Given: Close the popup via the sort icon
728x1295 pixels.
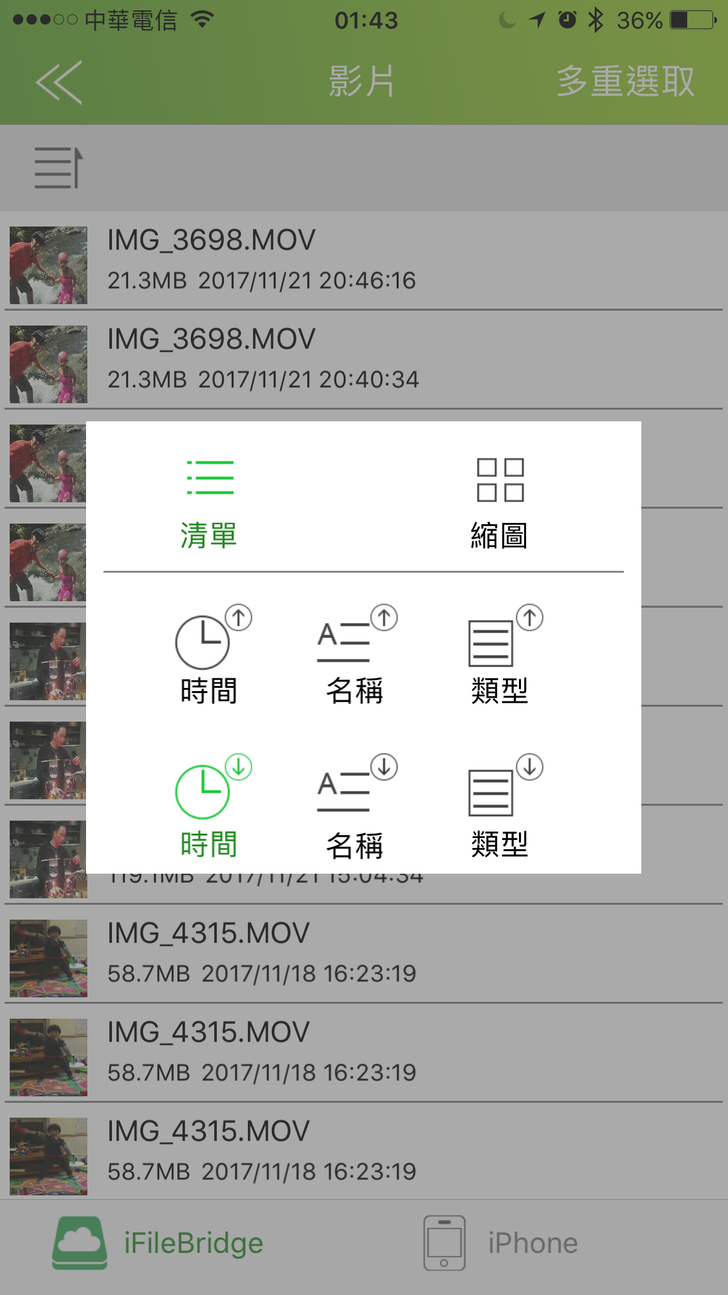Looking at the screenshot, I should pyautogui.click(x=57, y=168).
